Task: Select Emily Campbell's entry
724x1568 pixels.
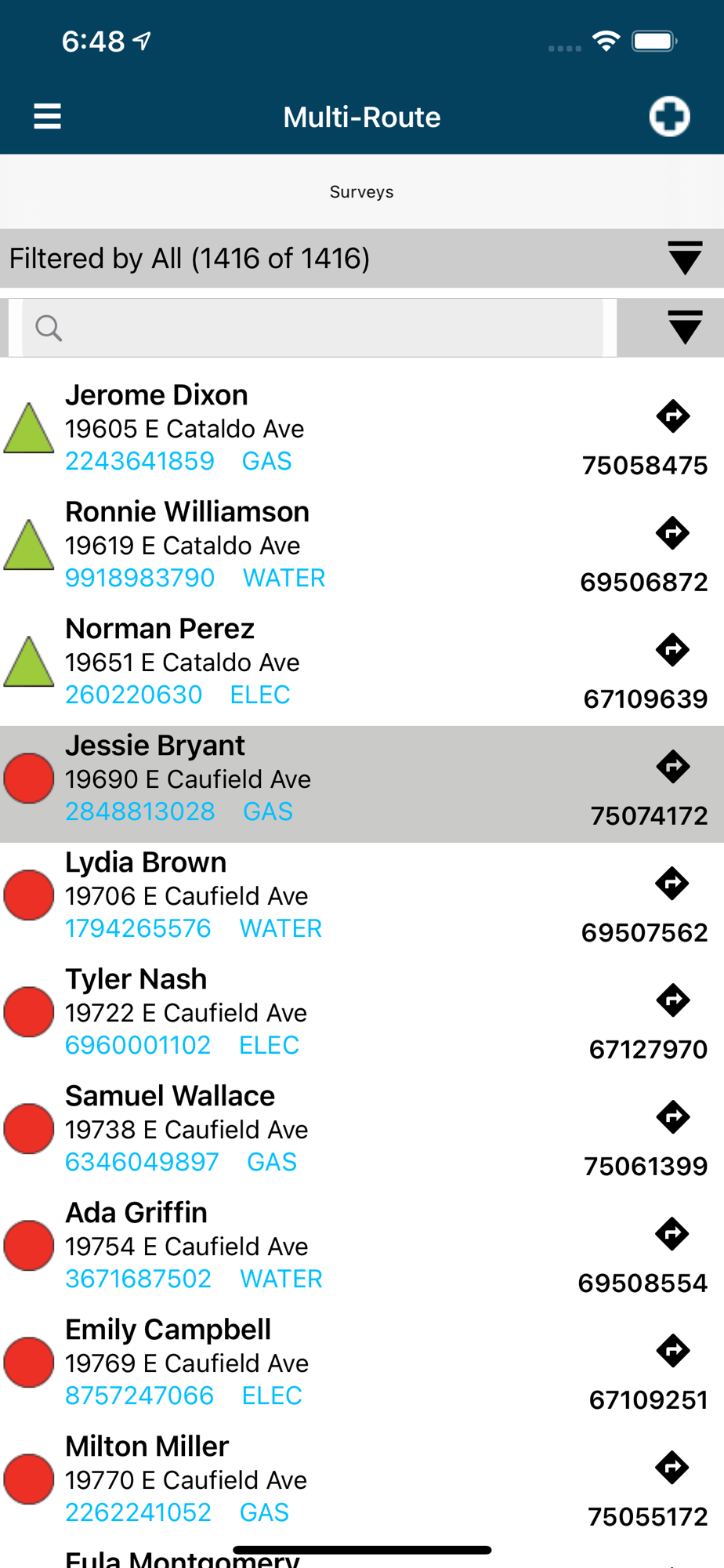Action: (x=362, y=1369)
